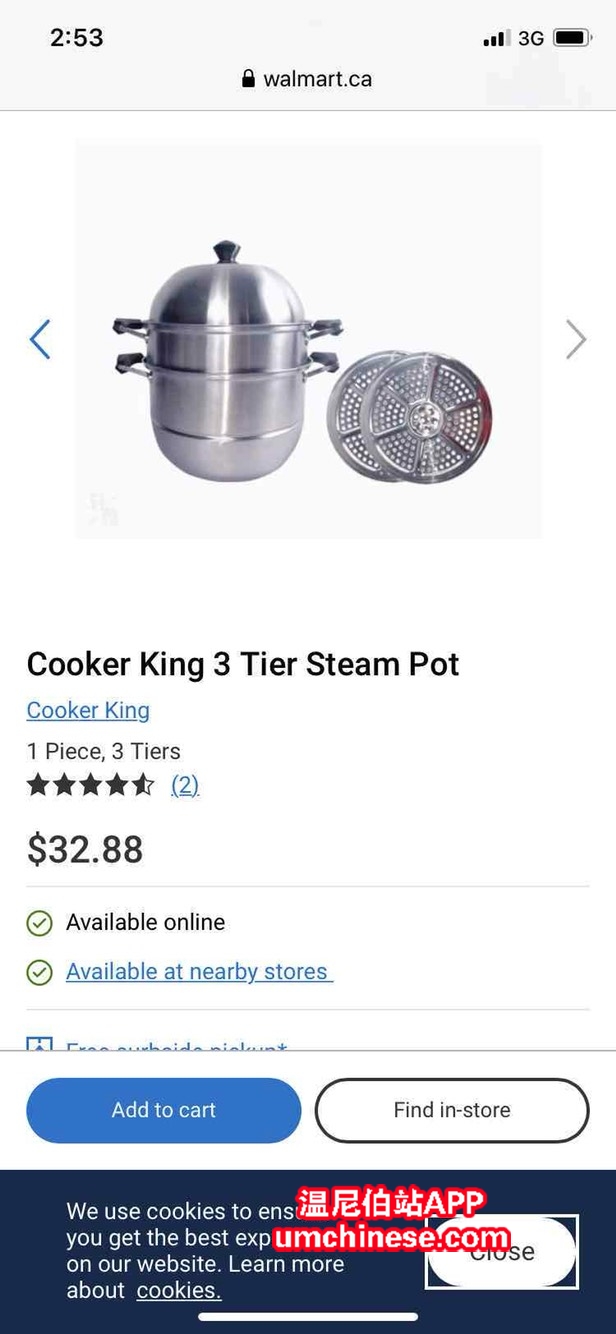Tap the Find in-store button
This screenshot has height=1334, width=616.
coord(452,1110)
